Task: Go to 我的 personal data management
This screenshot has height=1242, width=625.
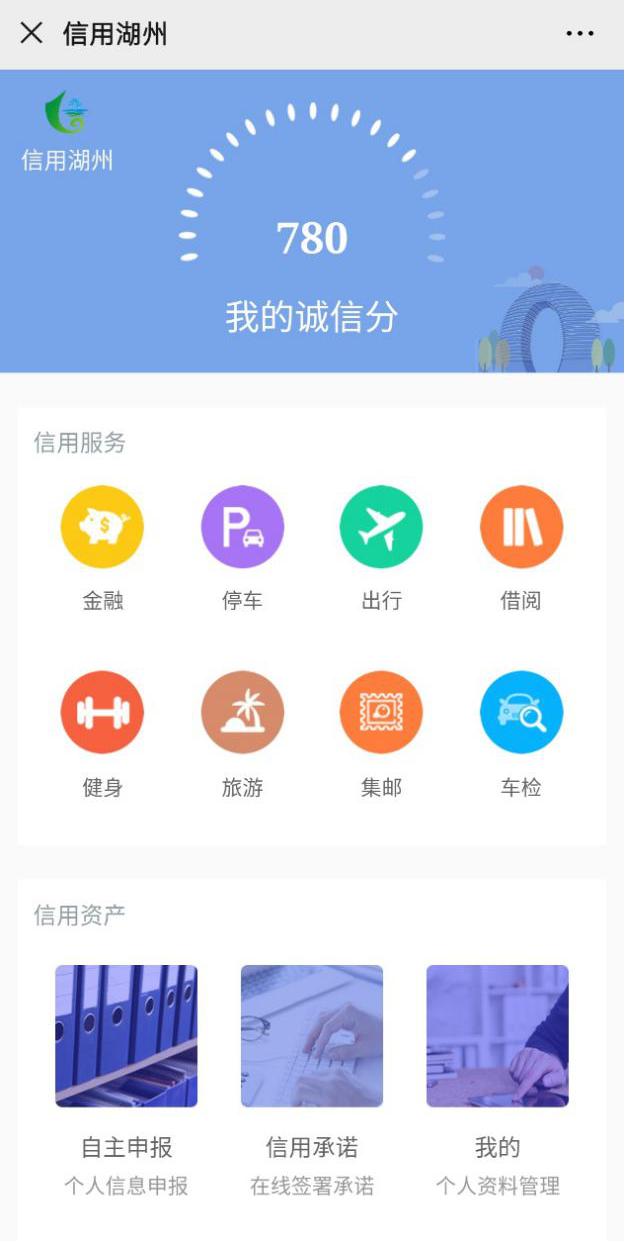Action: tap(497, 1036)
